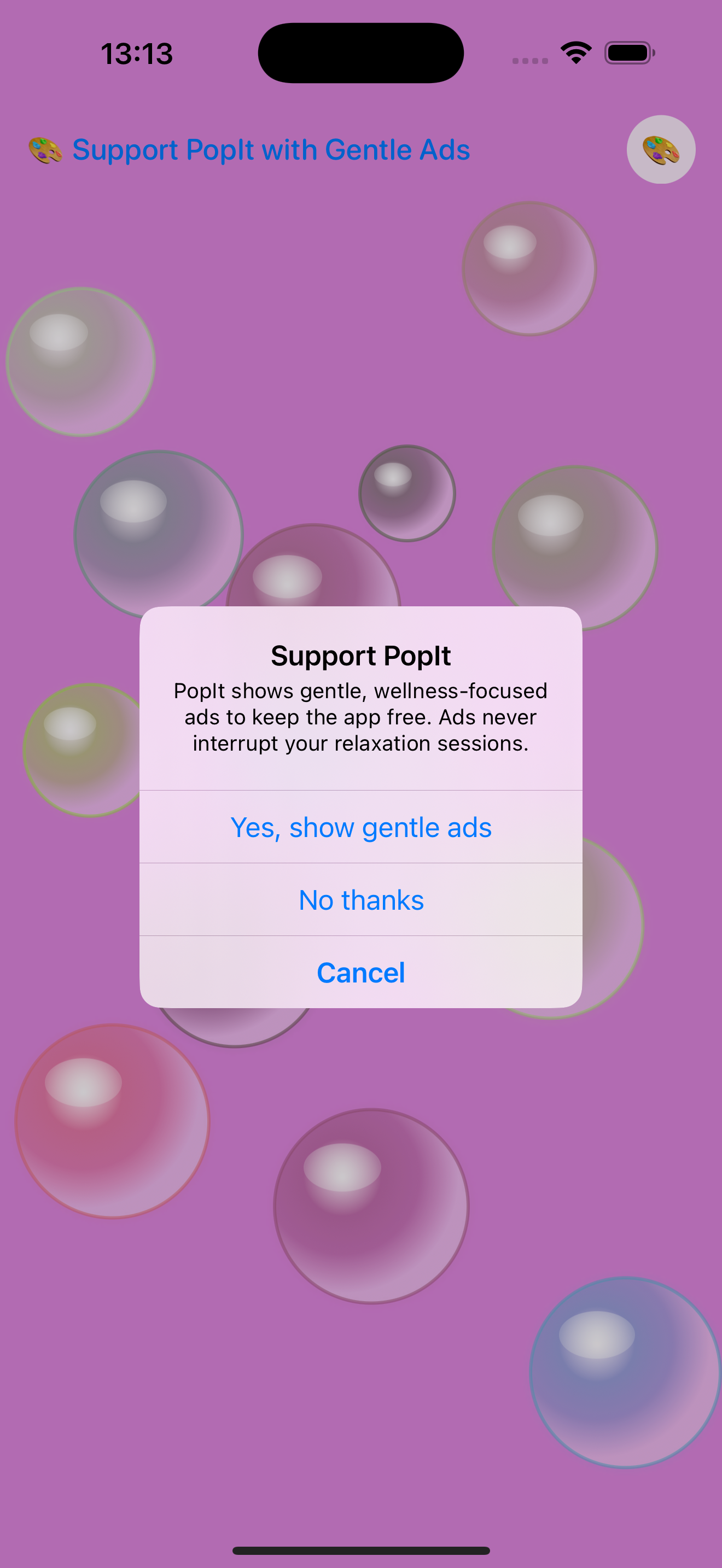
Task: Pop the pink bubble at the top right
Action: click(531, 268)
